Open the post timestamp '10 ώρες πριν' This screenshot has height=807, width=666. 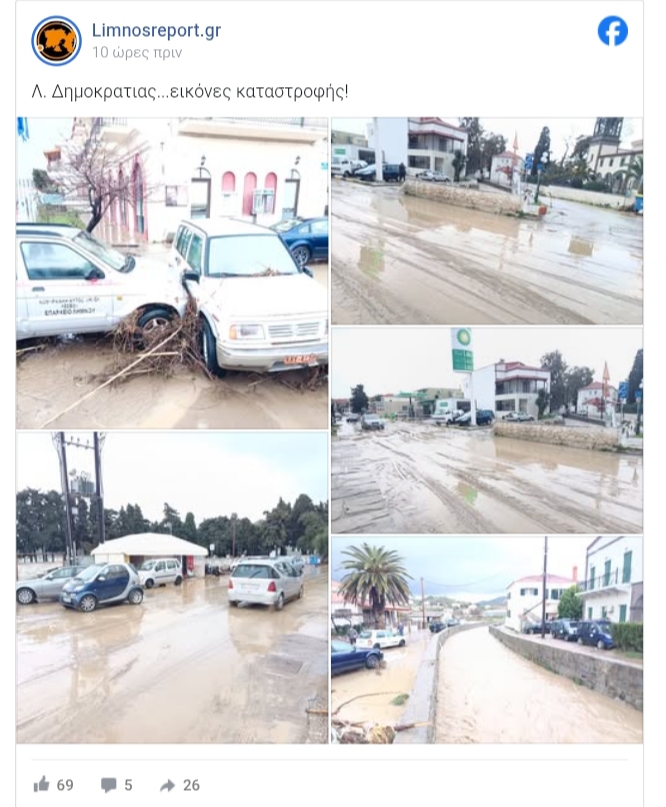tap(137, 52)
